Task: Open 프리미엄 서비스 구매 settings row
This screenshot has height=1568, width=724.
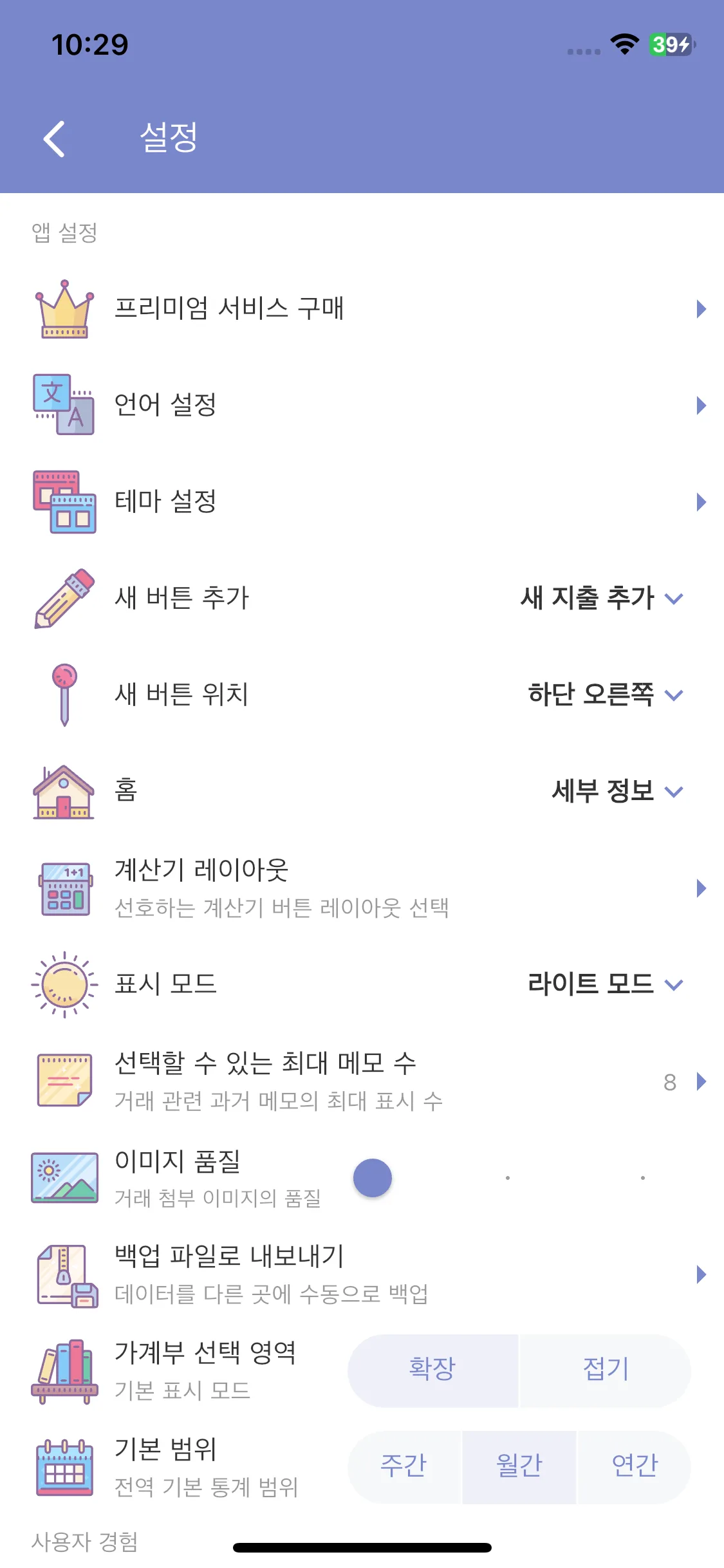Action: click(x=360, y=308)
